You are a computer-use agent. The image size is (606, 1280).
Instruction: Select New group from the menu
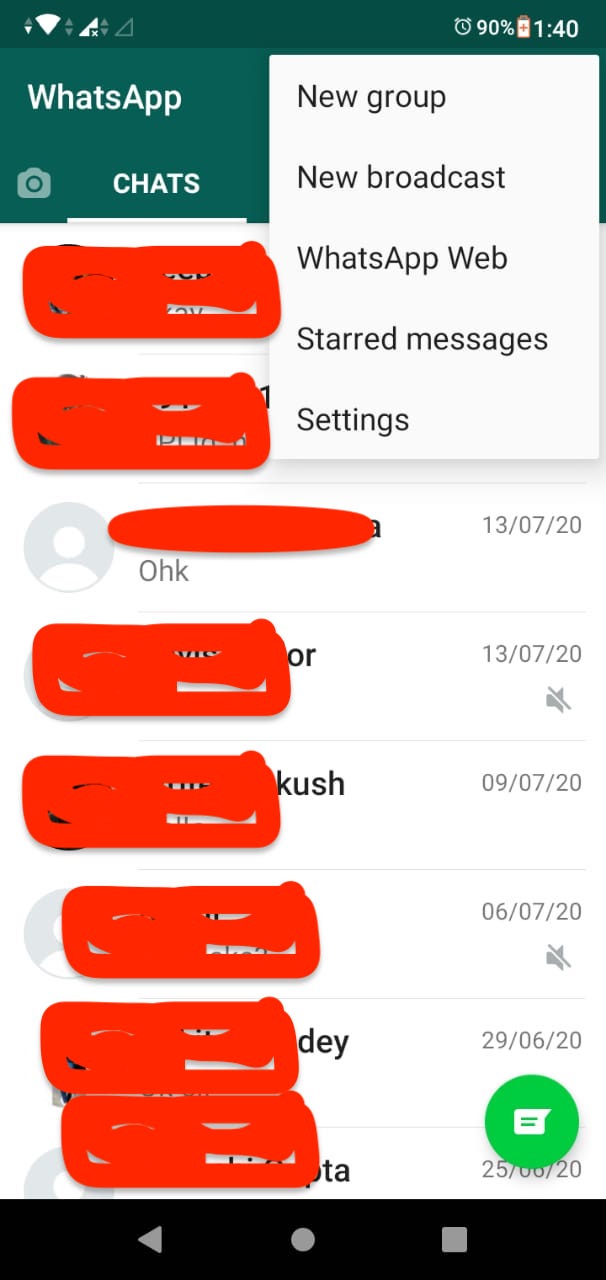coord(435,97)
